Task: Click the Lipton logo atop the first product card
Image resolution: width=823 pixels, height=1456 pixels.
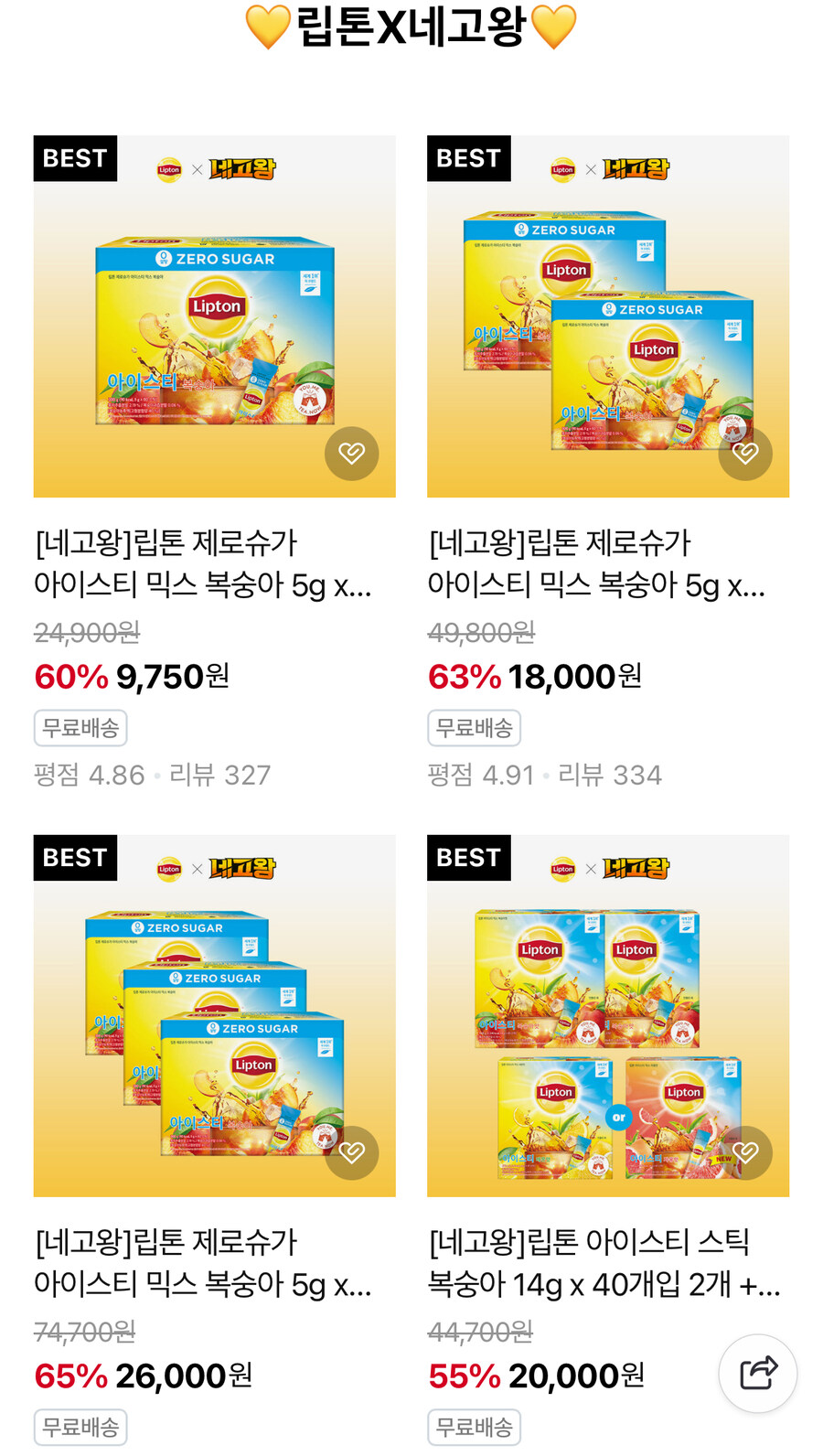Action: point(169,169)
